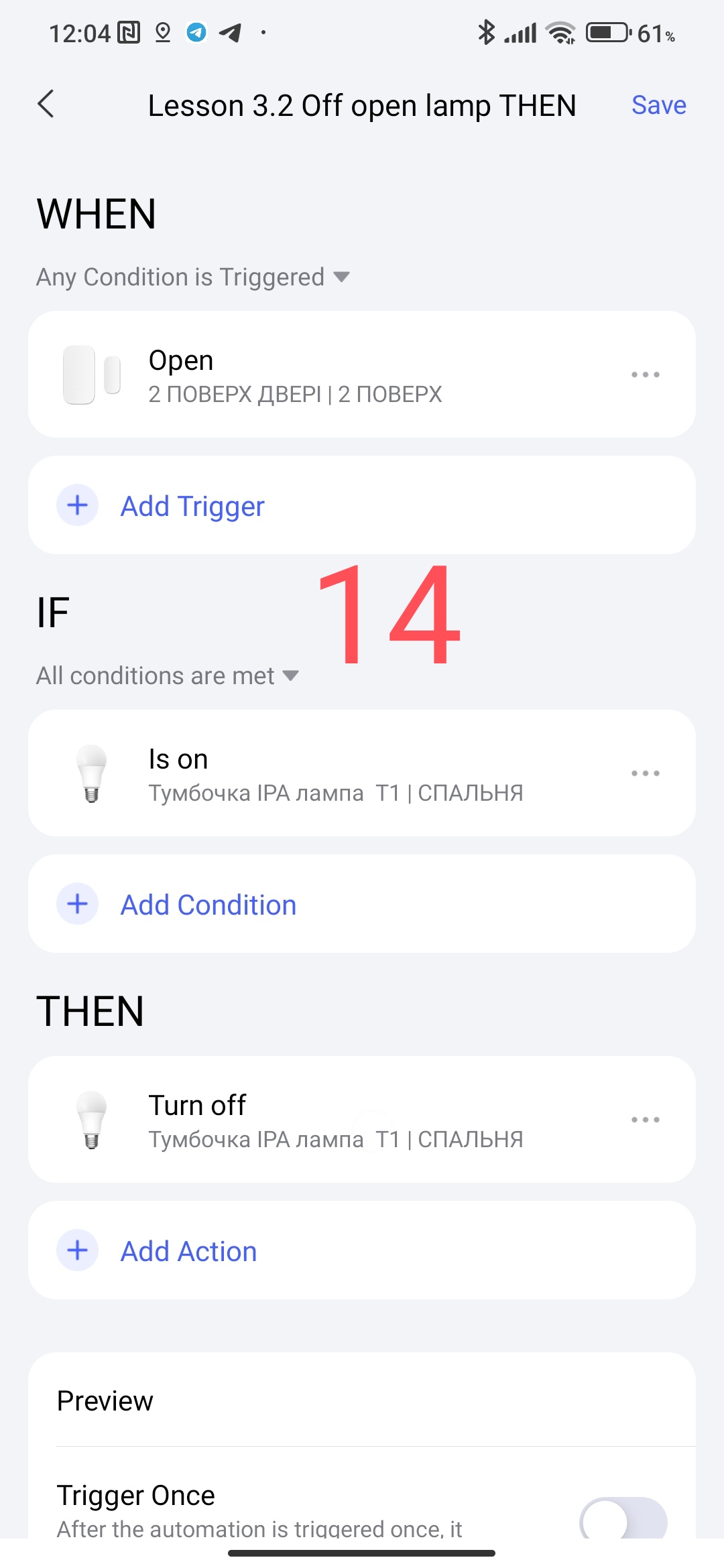
Task: Add a new trigger
Action: point(193,506)
